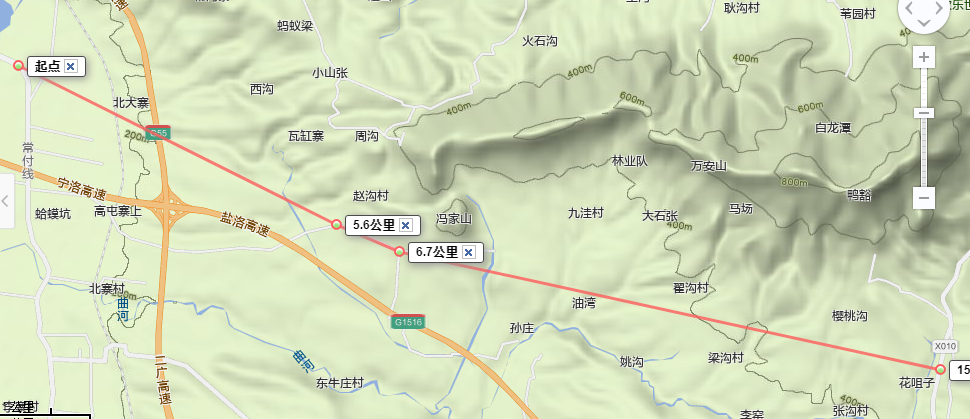Image resolution: width=970 pixels, height=419 pixels.
Task: Delete the 6.7公里 measurement point
Action: click(x=467, y=252)
